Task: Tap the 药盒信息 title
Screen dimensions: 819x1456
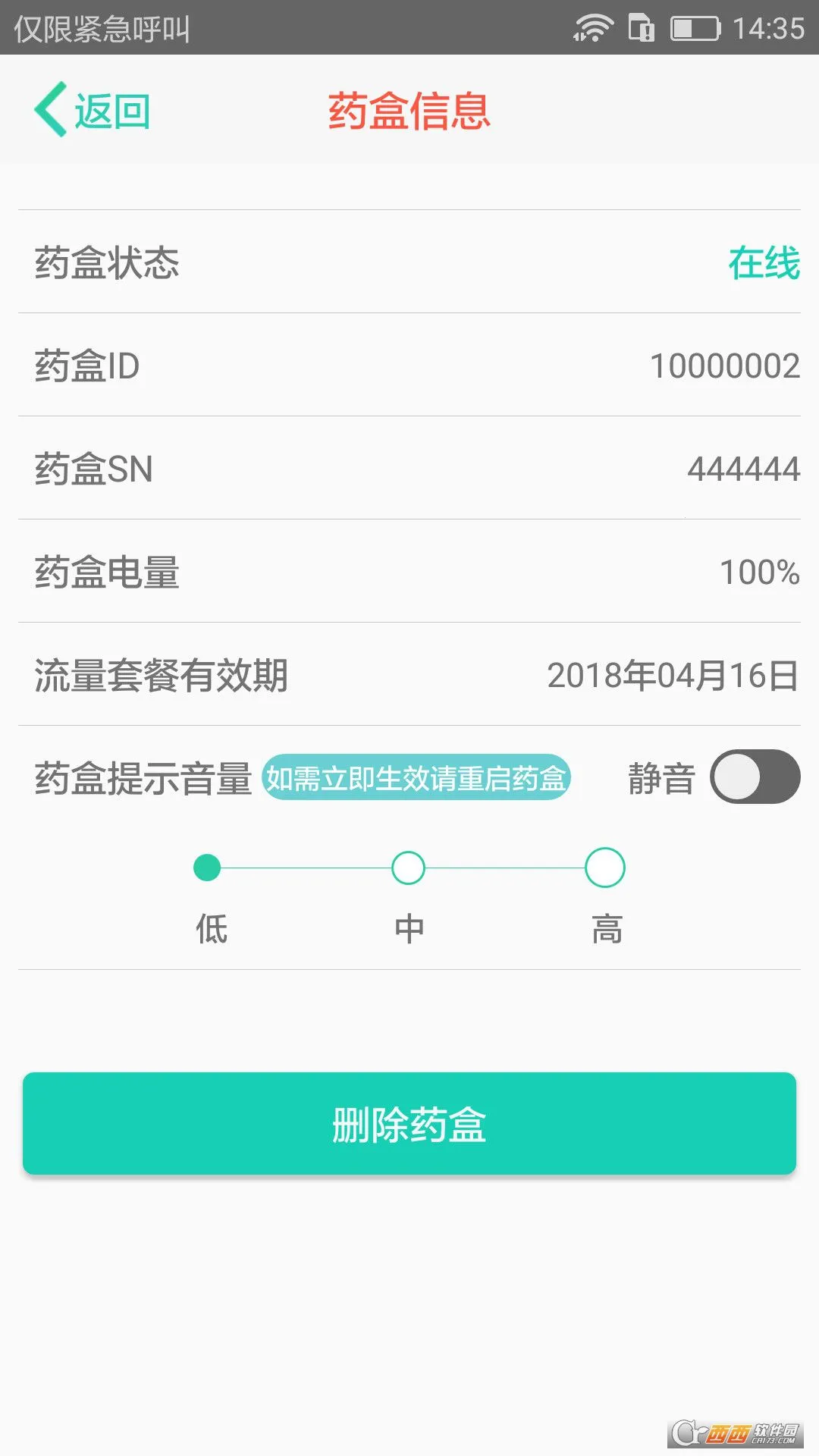Action: [x=409, y=111]
